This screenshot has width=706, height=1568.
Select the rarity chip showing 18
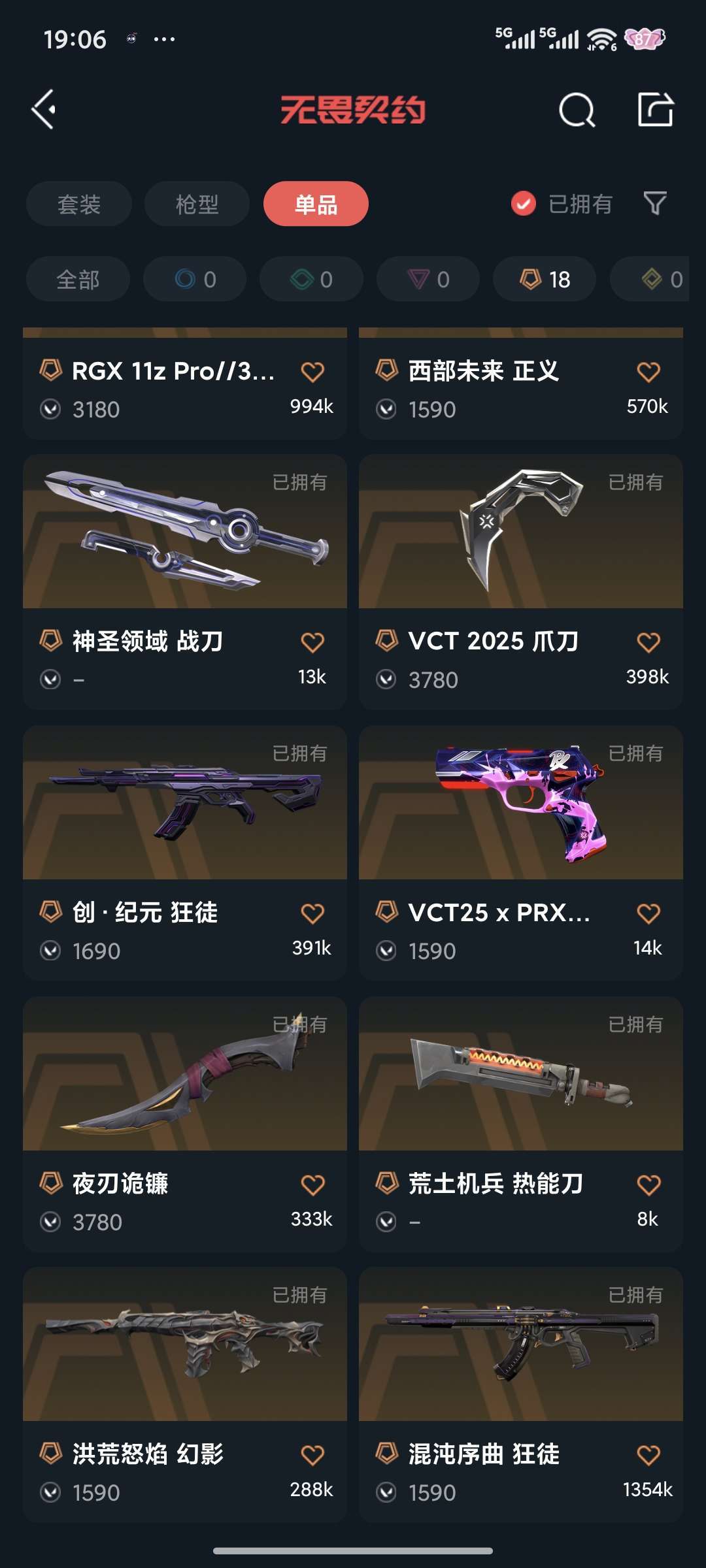tap(545, 279)
